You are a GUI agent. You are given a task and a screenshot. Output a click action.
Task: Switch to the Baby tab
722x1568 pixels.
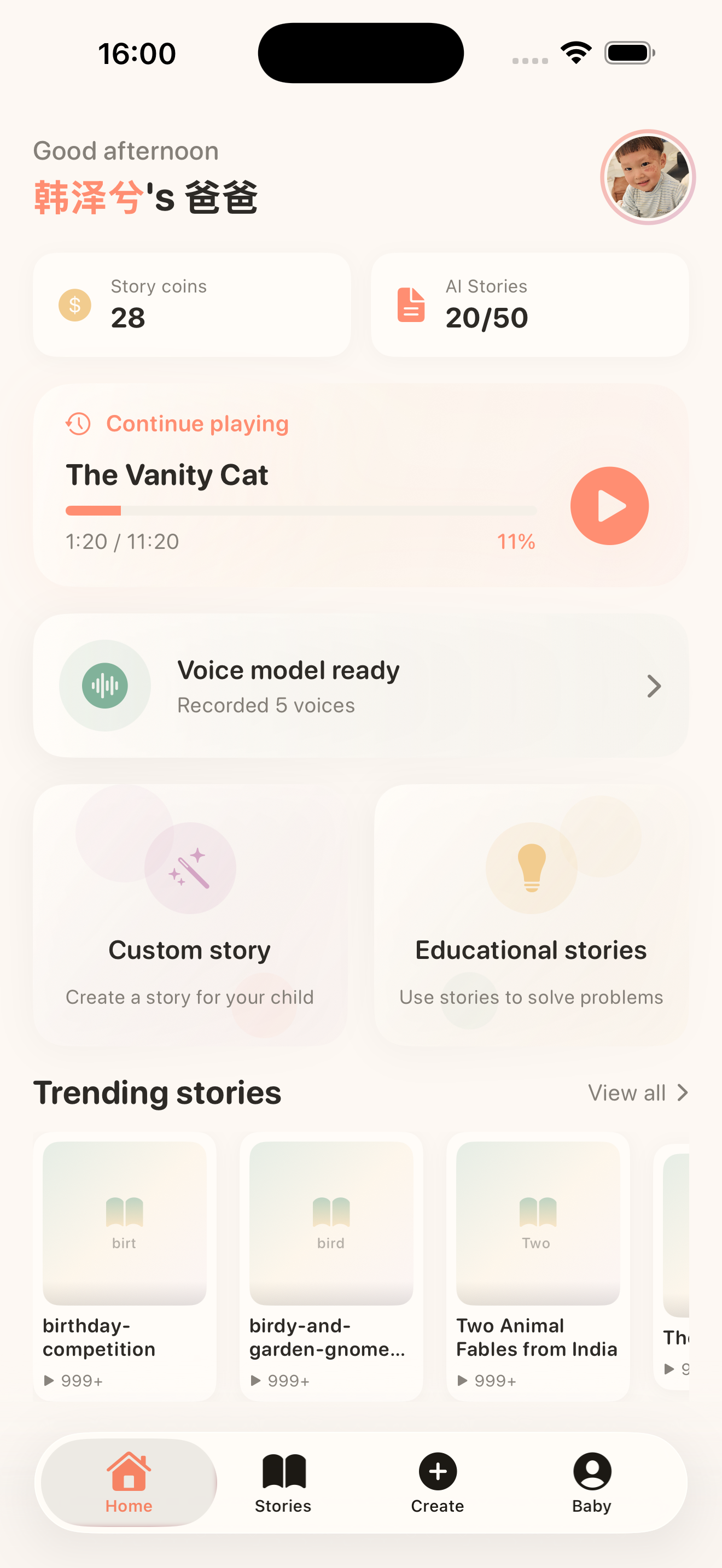point(592,1483)
